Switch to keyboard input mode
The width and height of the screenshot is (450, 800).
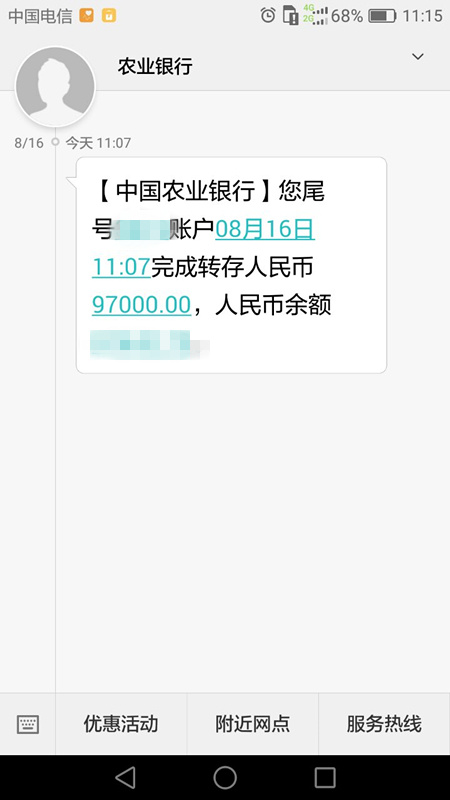[x=28, y=724]
